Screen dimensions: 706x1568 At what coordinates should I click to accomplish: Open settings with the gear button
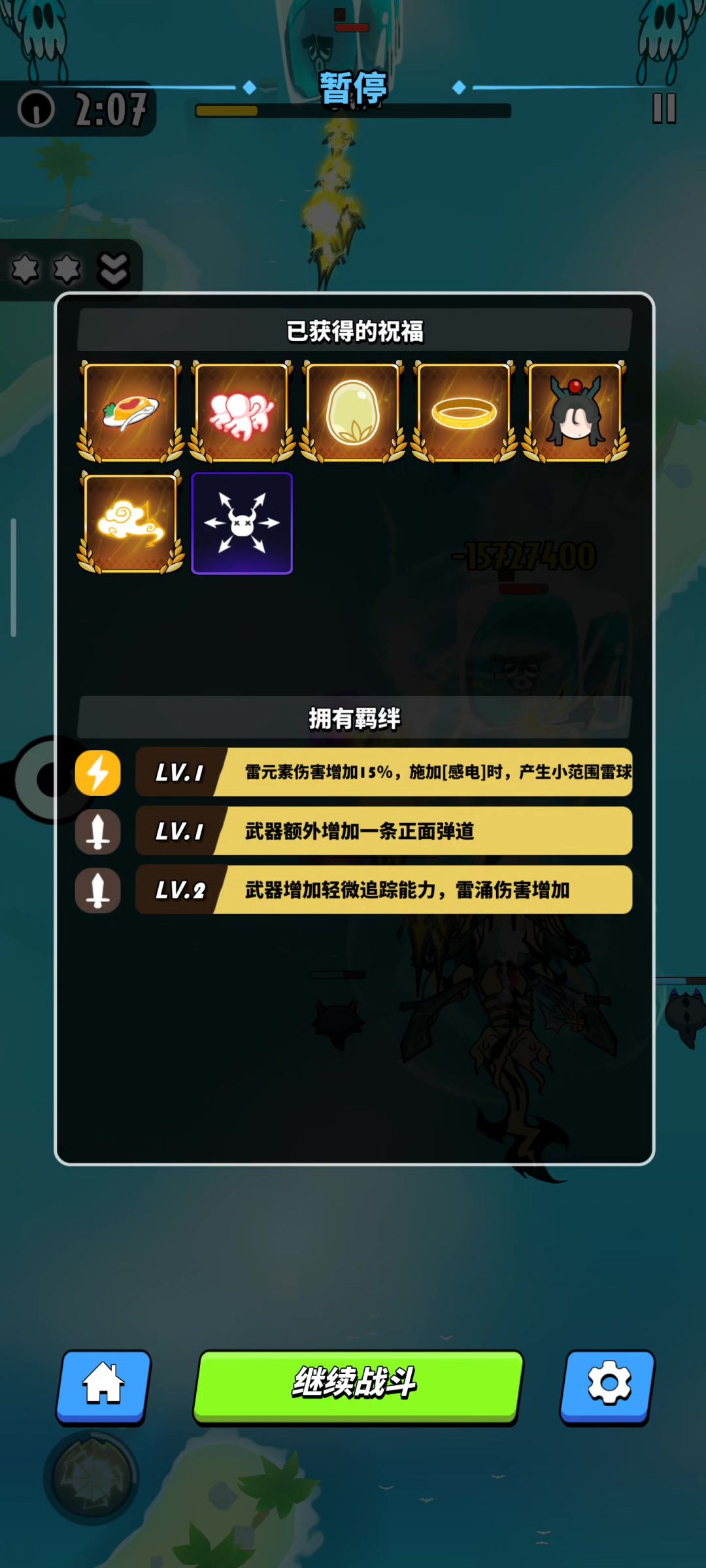608,1385
